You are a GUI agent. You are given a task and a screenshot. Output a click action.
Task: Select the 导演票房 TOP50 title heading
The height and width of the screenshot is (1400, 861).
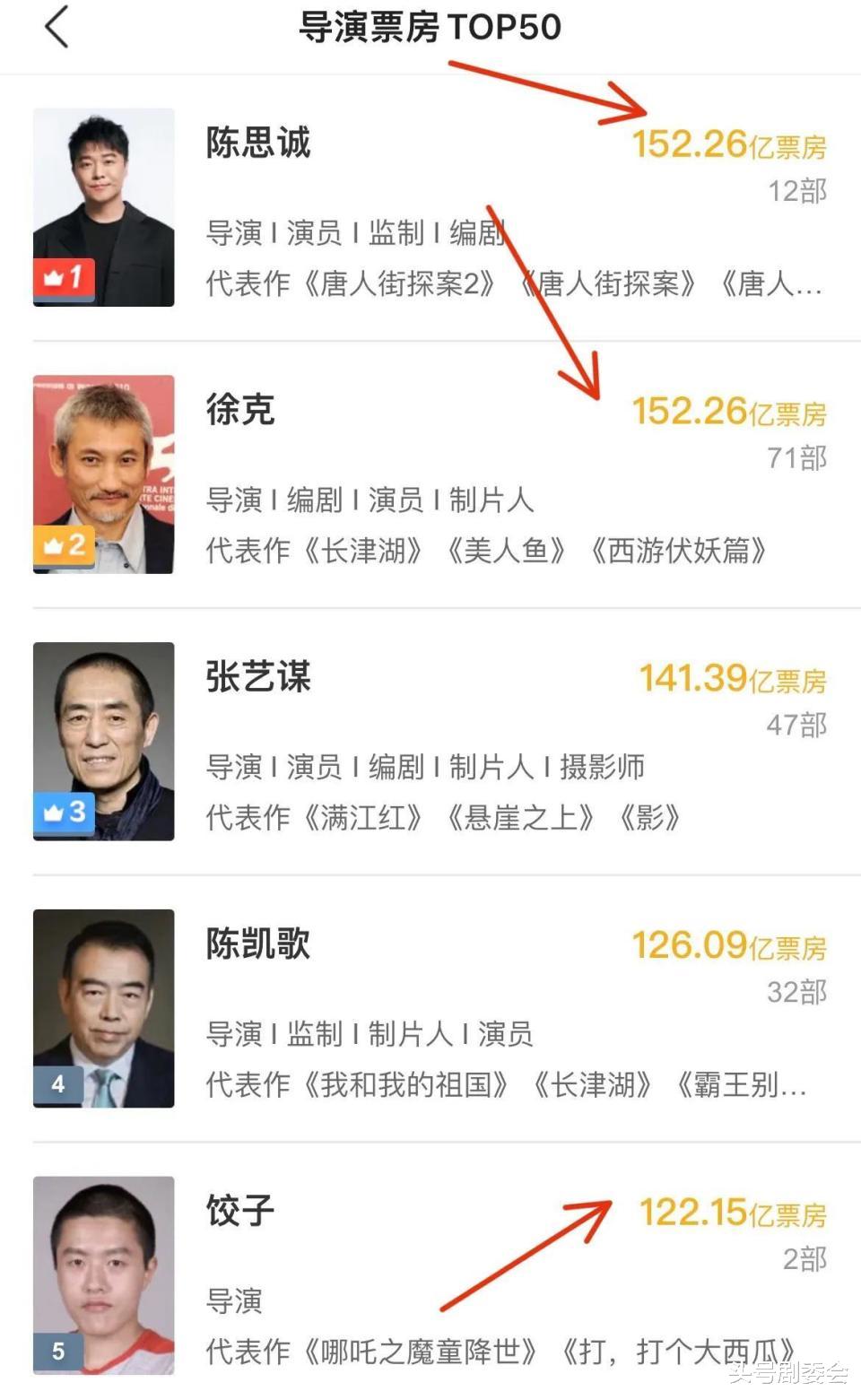tap(430, 27)
